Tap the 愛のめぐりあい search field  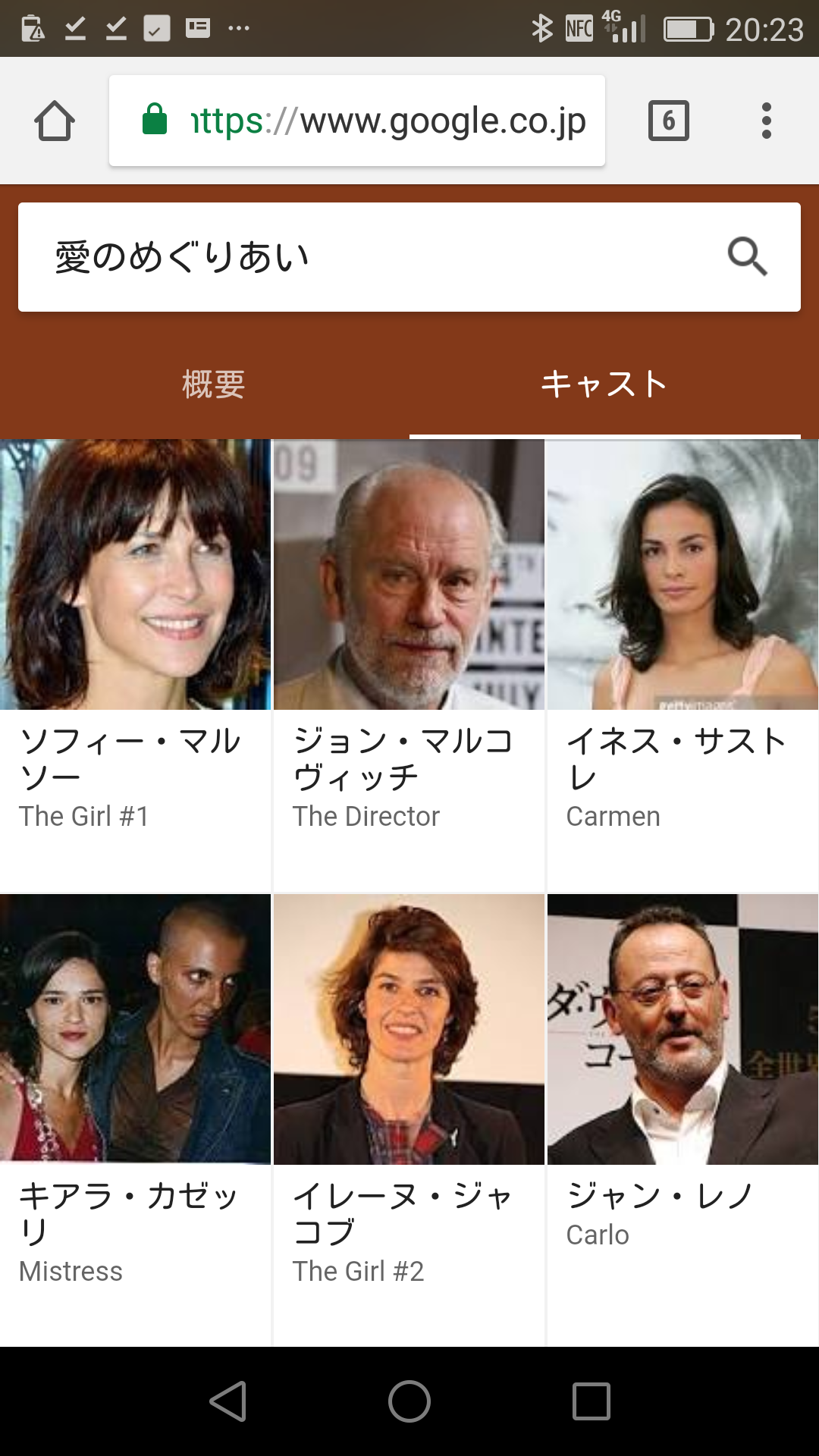point(364,257)
